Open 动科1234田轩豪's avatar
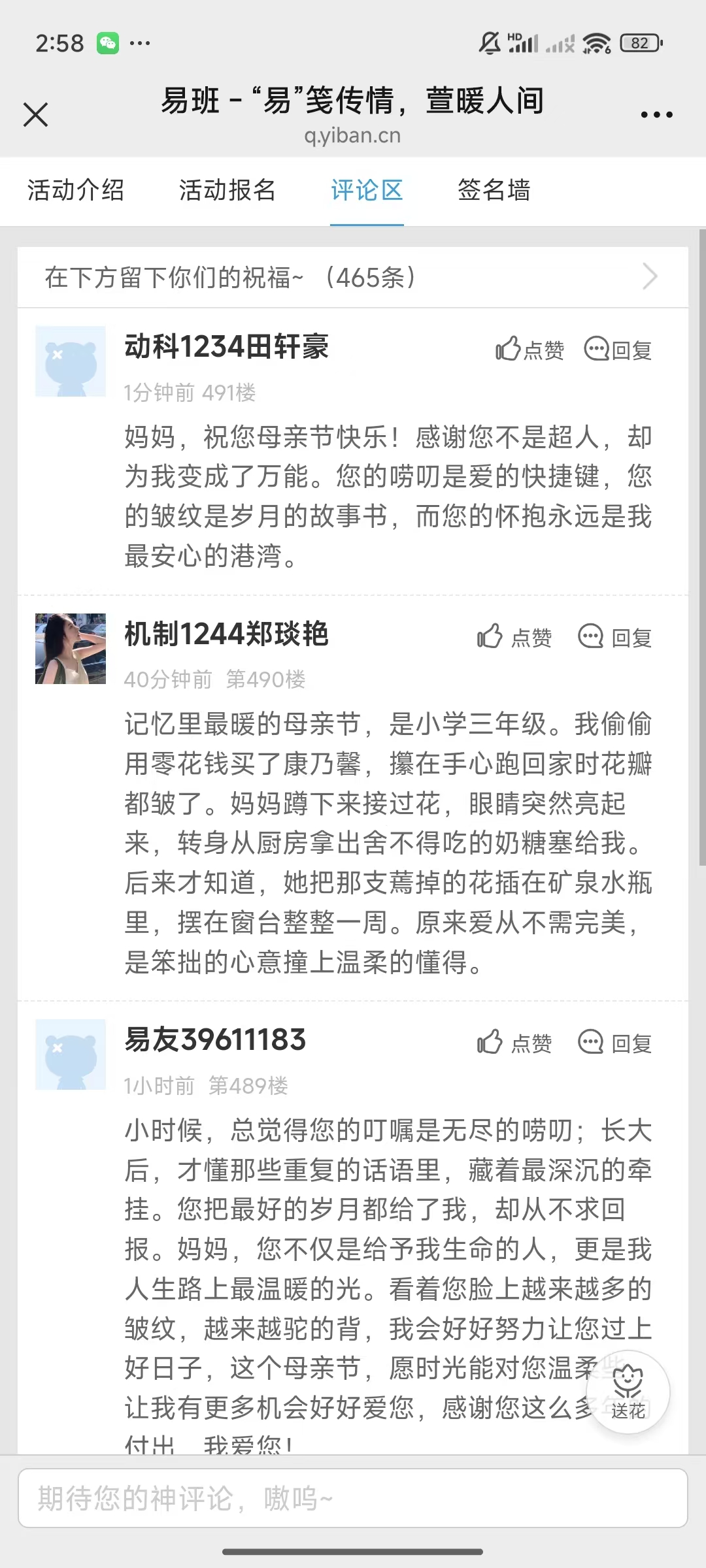 coord(71,361)
